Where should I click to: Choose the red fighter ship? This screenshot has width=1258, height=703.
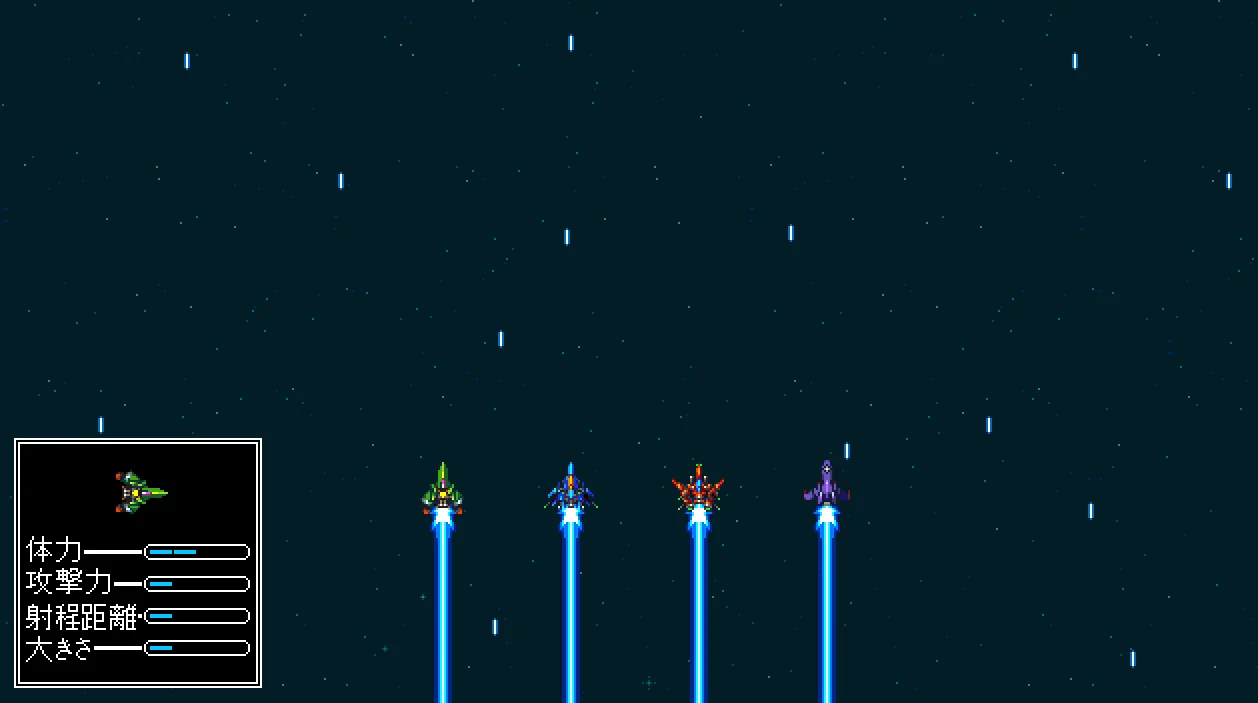click(x=698, y=489)
